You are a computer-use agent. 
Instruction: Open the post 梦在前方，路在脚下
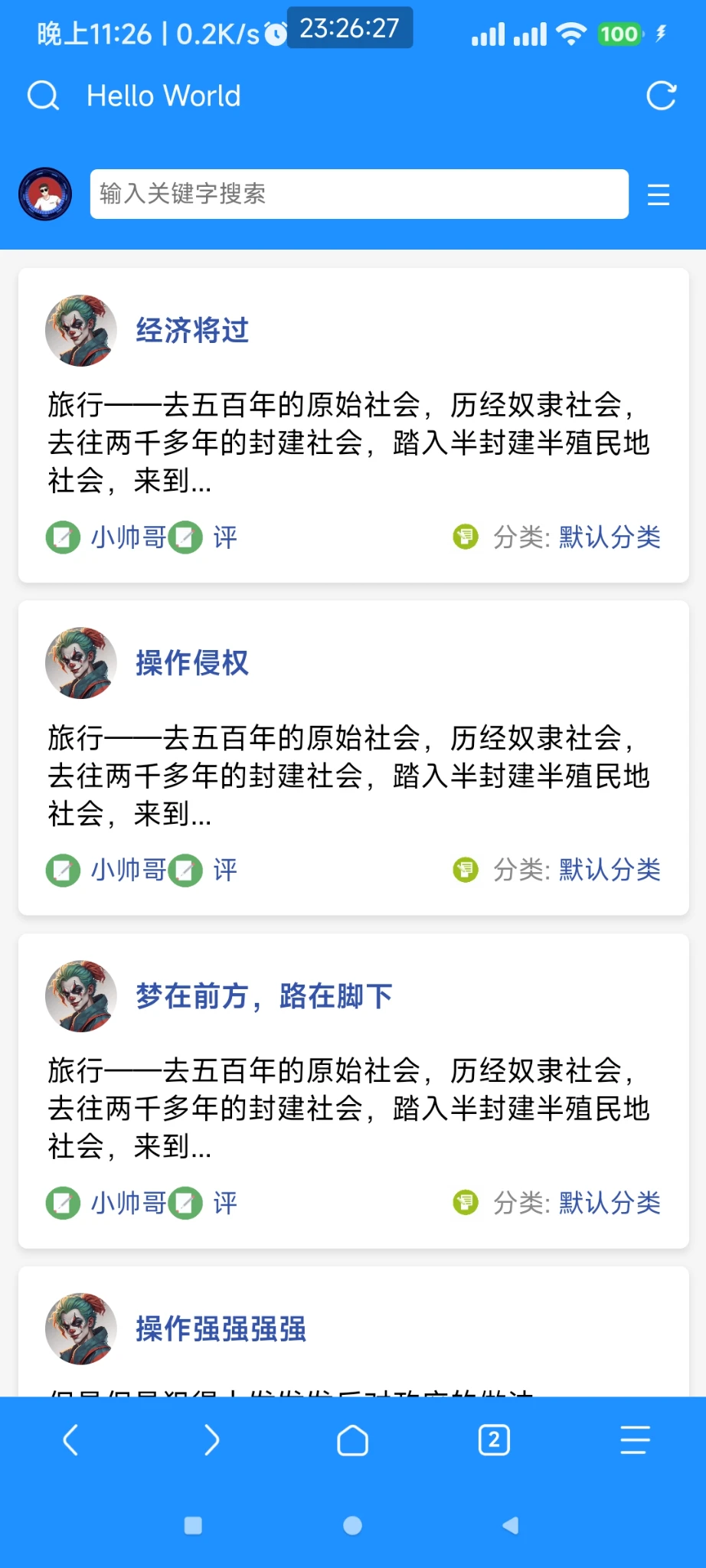tap(264, 996)
